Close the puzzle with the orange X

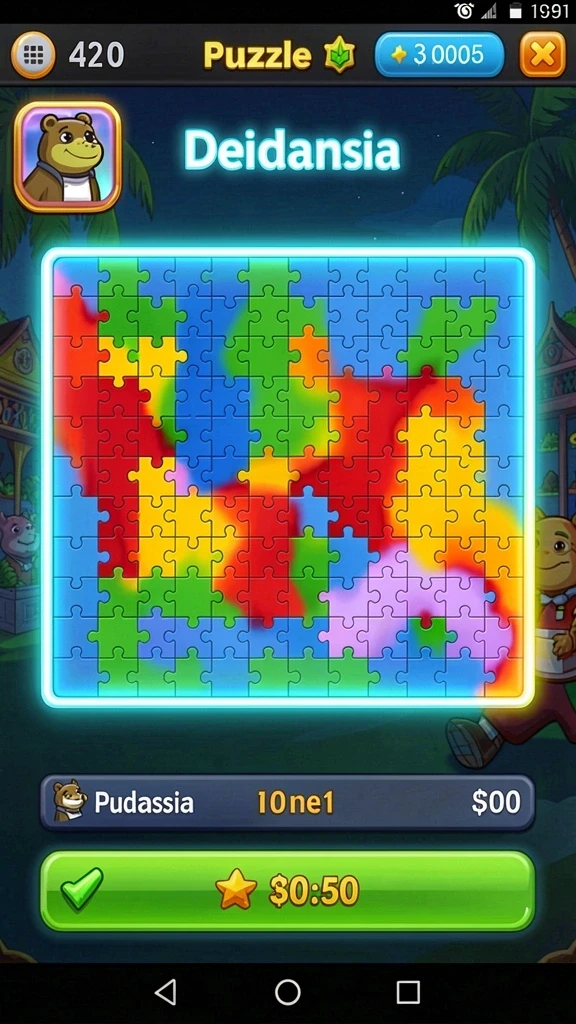coord(542,54)
